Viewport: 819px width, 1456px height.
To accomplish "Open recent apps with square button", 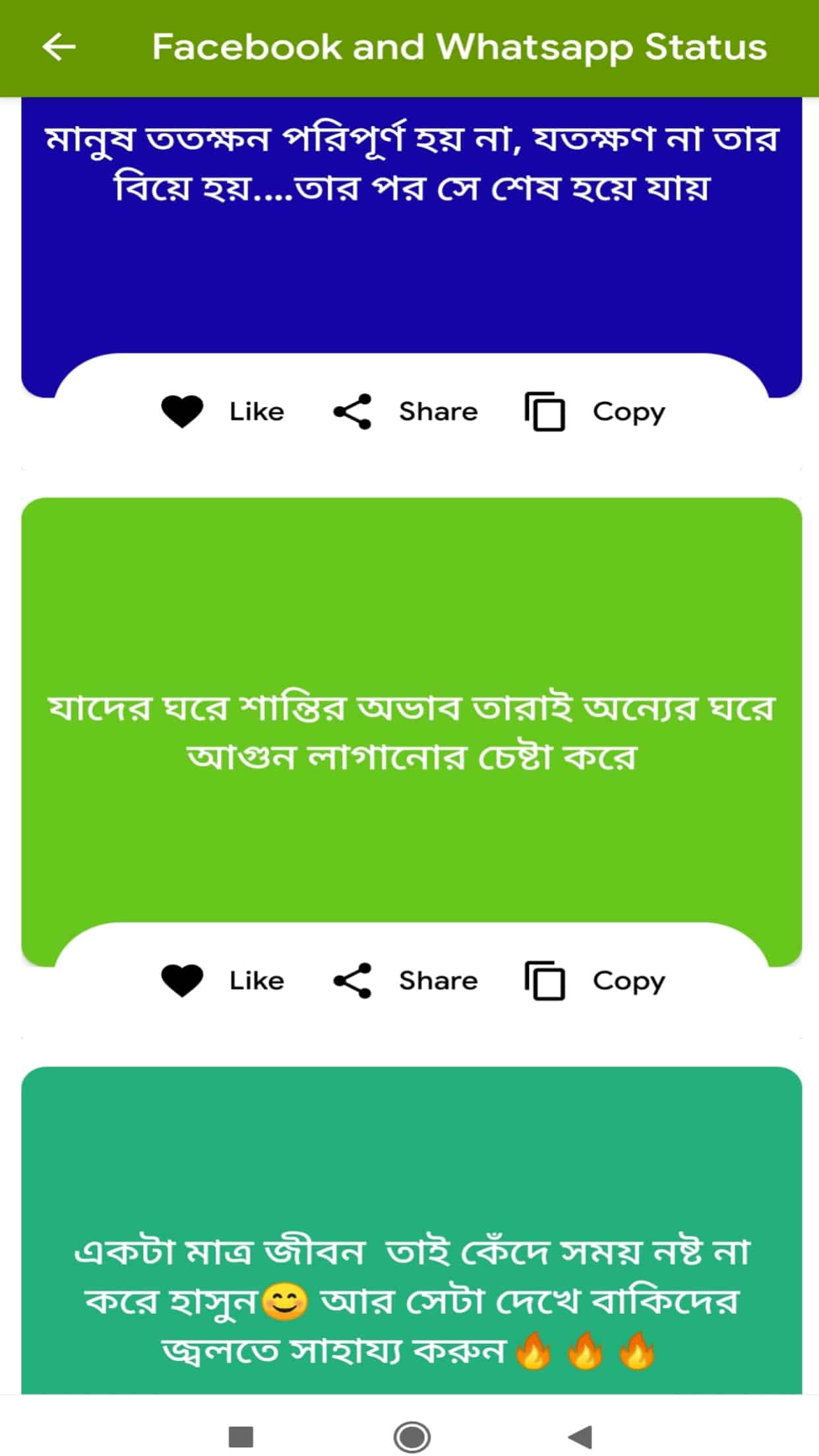I will [241, 1436].
